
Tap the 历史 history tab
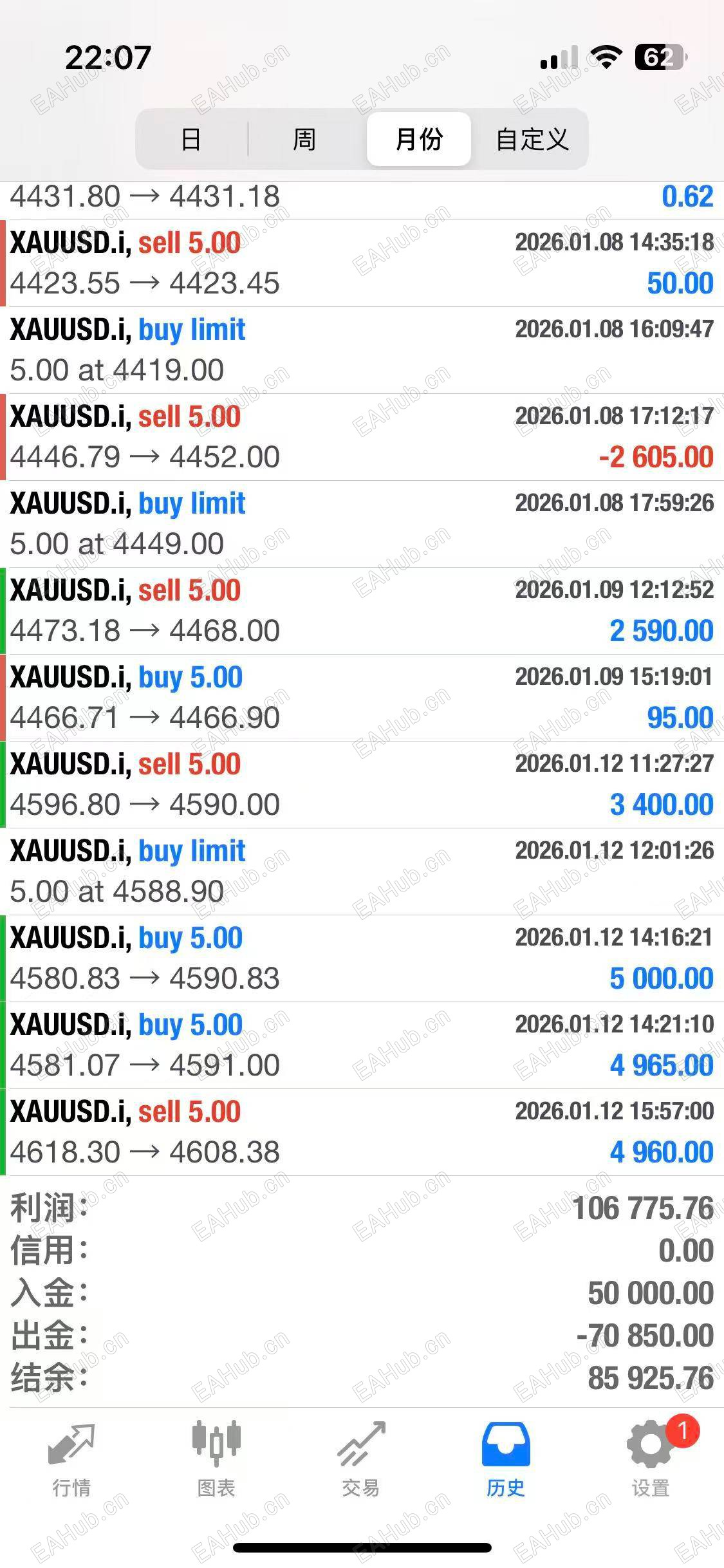(506, 1460)
